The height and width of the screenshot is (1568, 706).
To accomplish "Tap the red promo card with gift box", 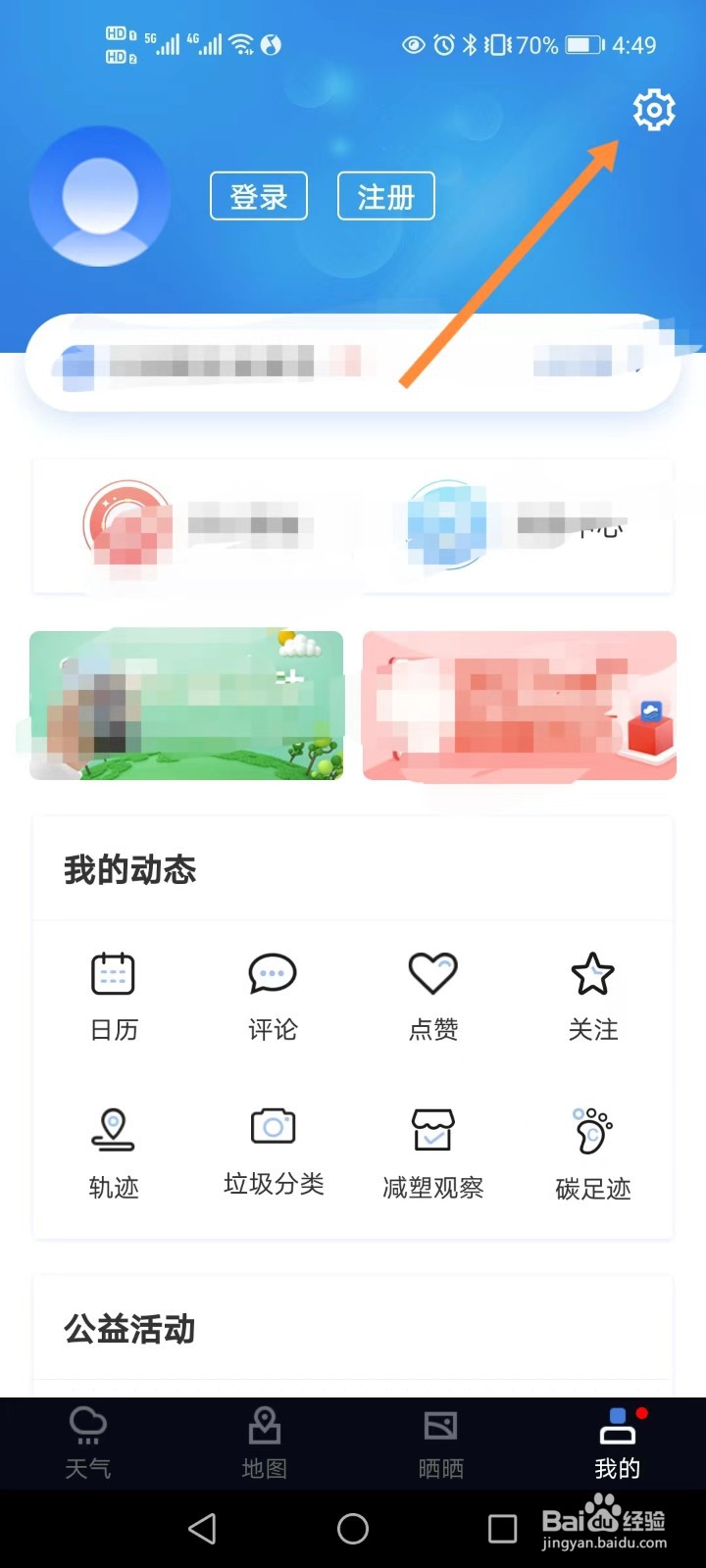I will pyautogui.click(x=519, y=705).
